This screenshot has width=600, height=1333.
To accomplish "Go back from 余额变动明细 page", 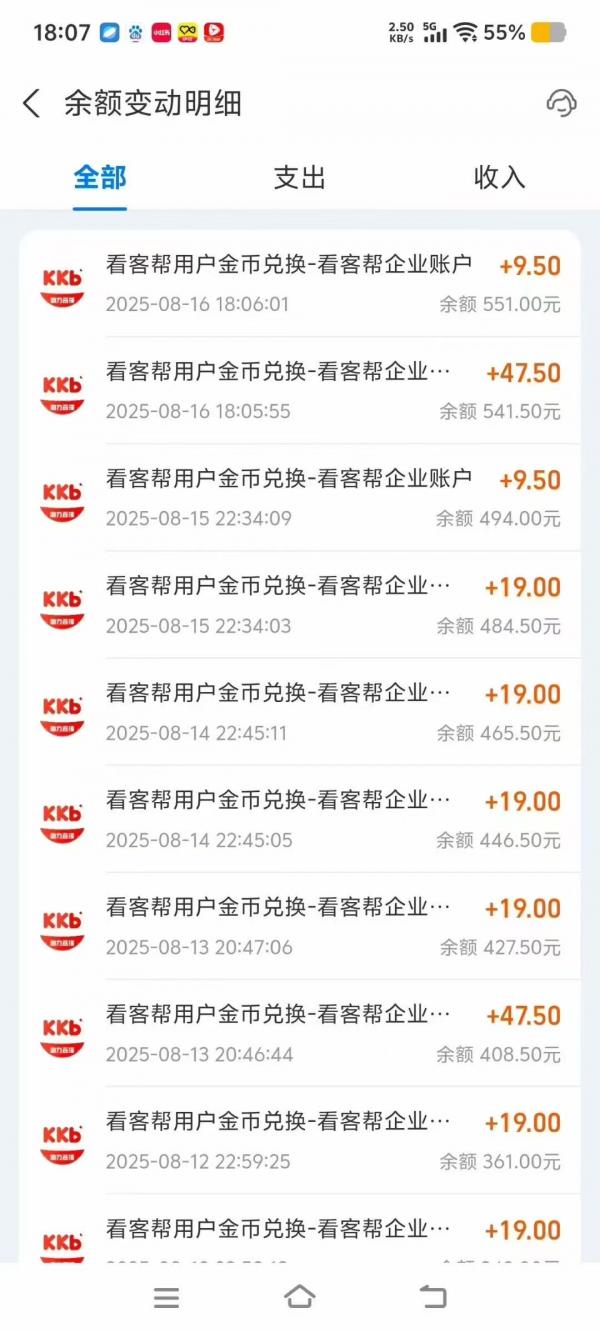I will [x=32, y=103].
